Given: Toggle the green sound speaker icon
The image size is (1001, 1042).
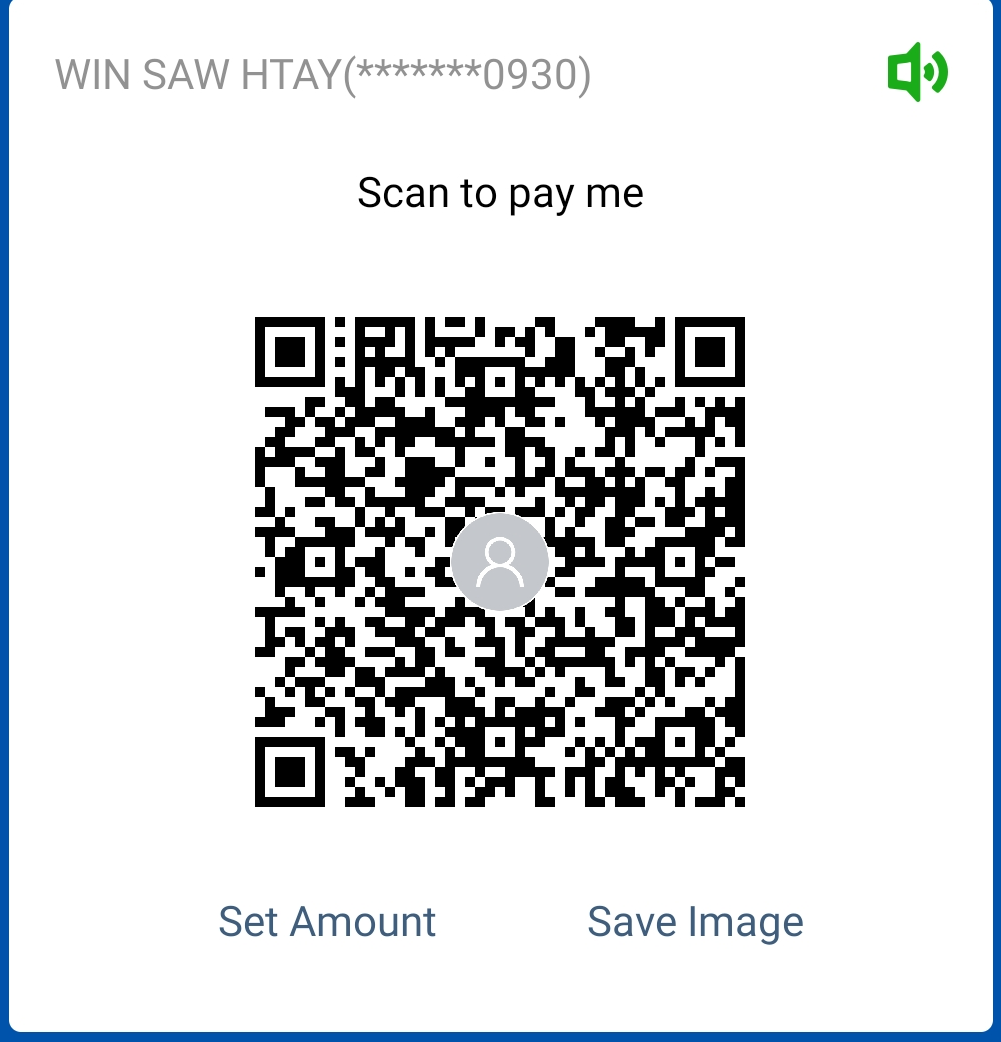Looking at the screenshot, I should (x=916, y=74).
